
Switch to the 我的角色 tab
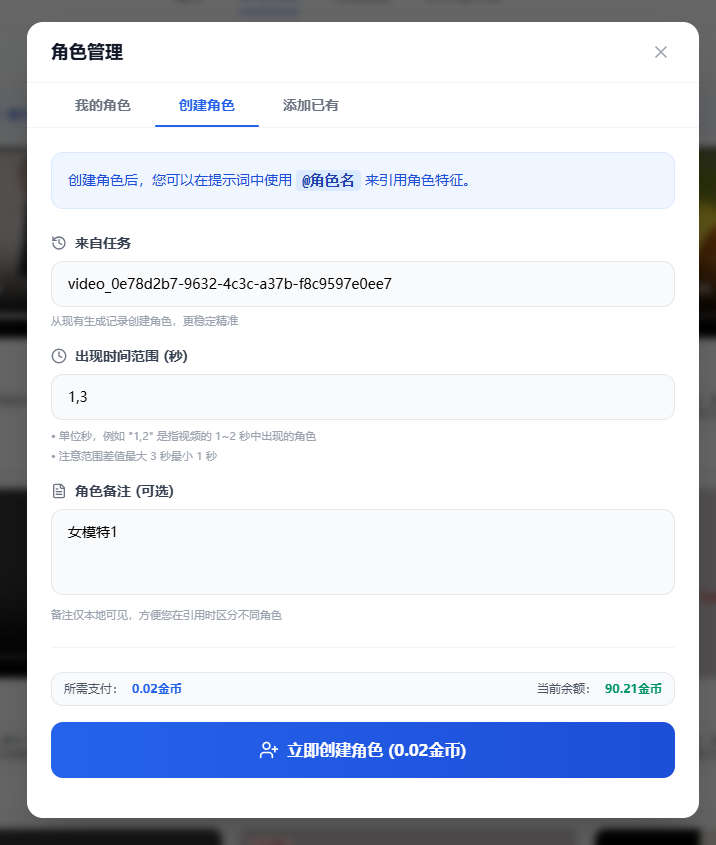point(102,105)
